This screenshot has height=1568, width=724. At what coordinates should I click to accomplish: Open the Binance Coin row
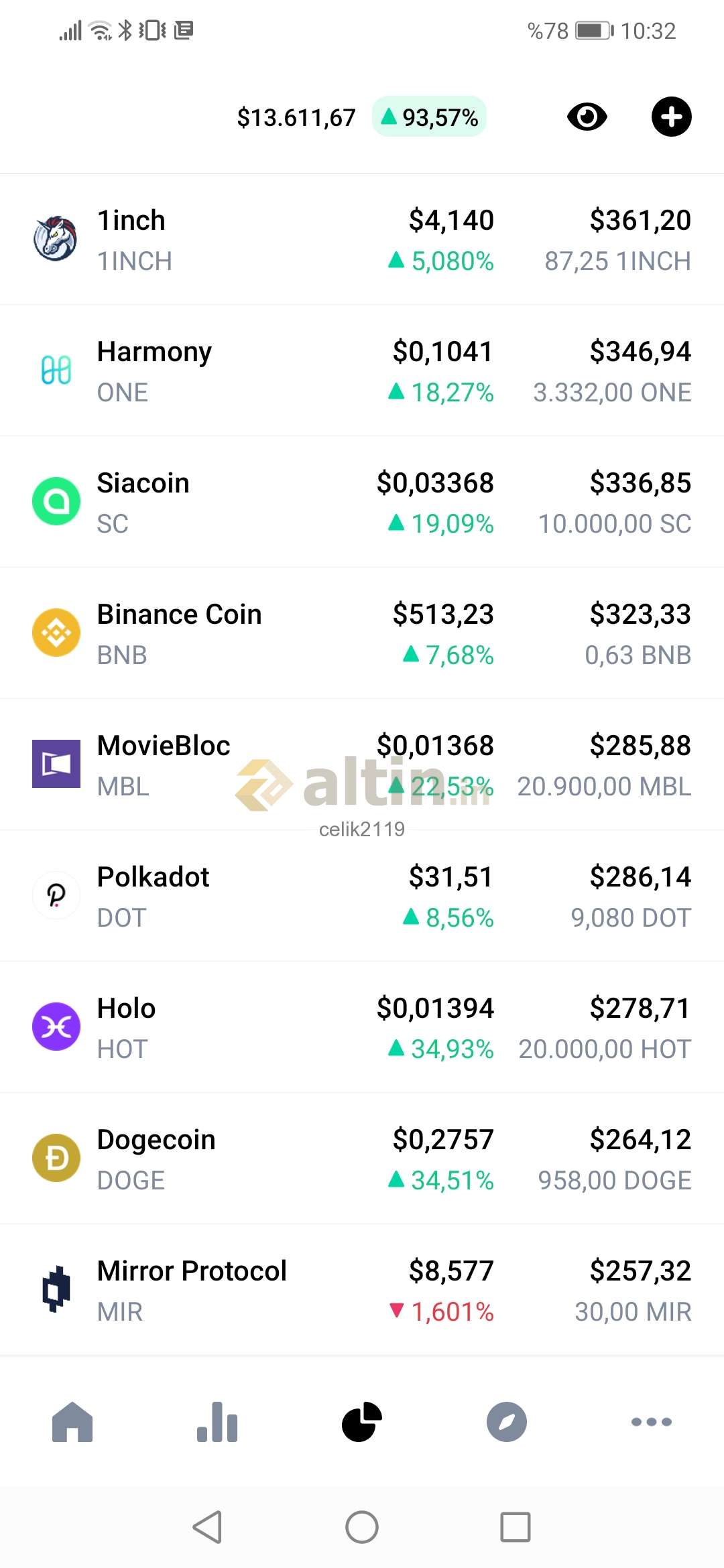(362, 634)
